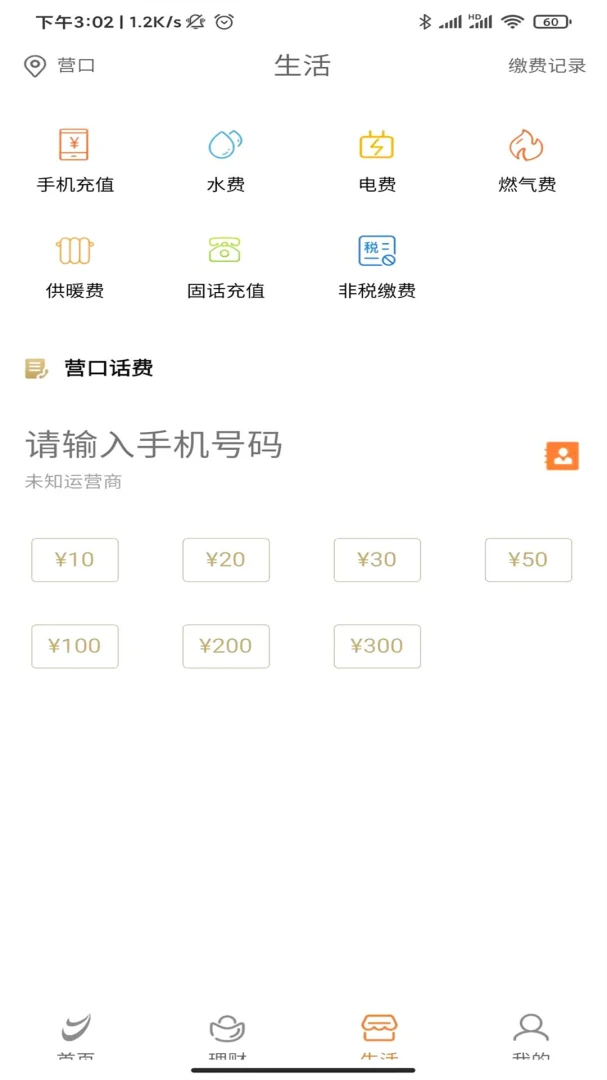607x1080 pixels.
Task: Switch to the 首页 home tab
Action: tap(76, 1035)
